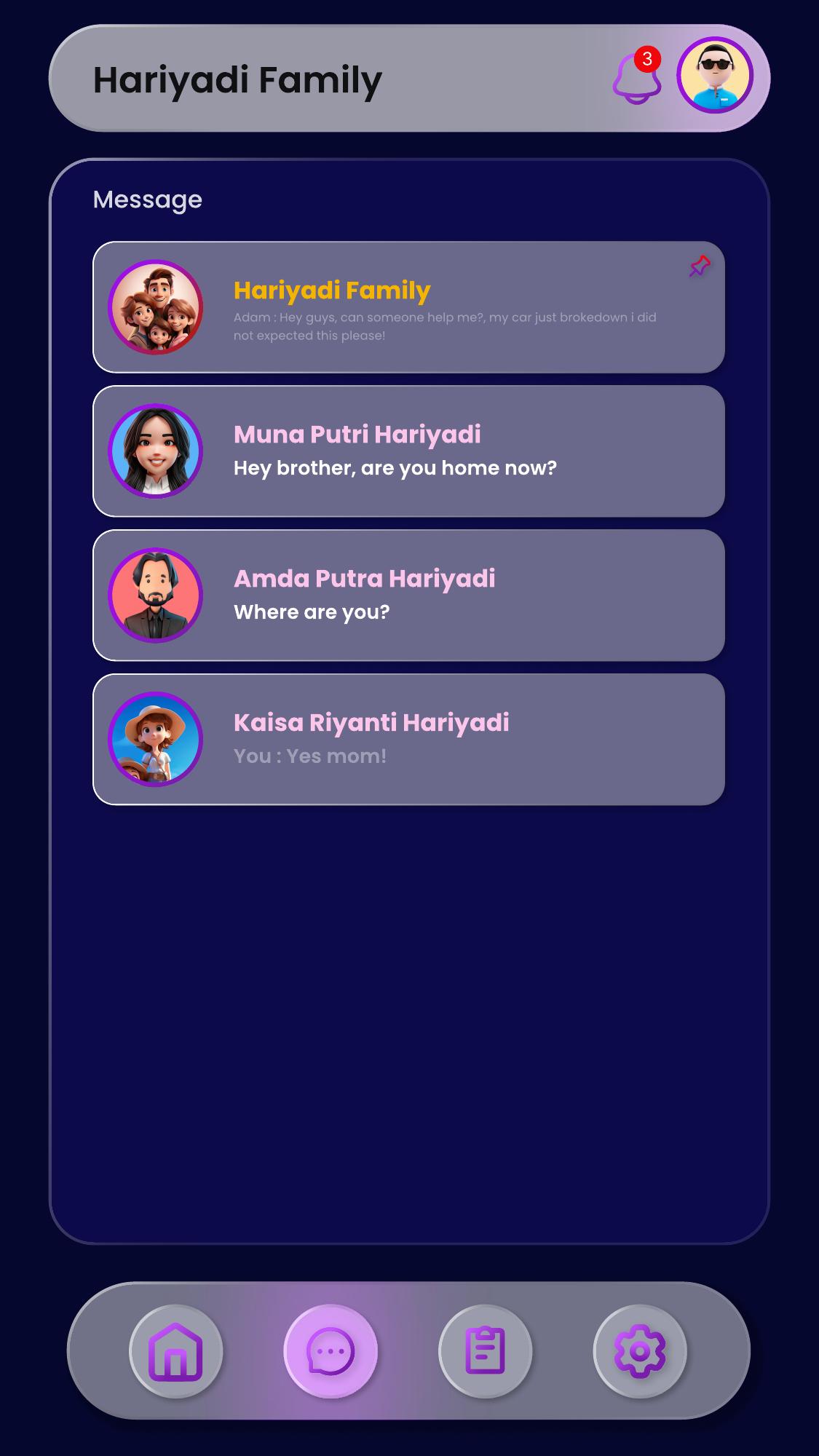Open the Hariyadi Family group chat

pyautogui.click(x=408, y=307)
